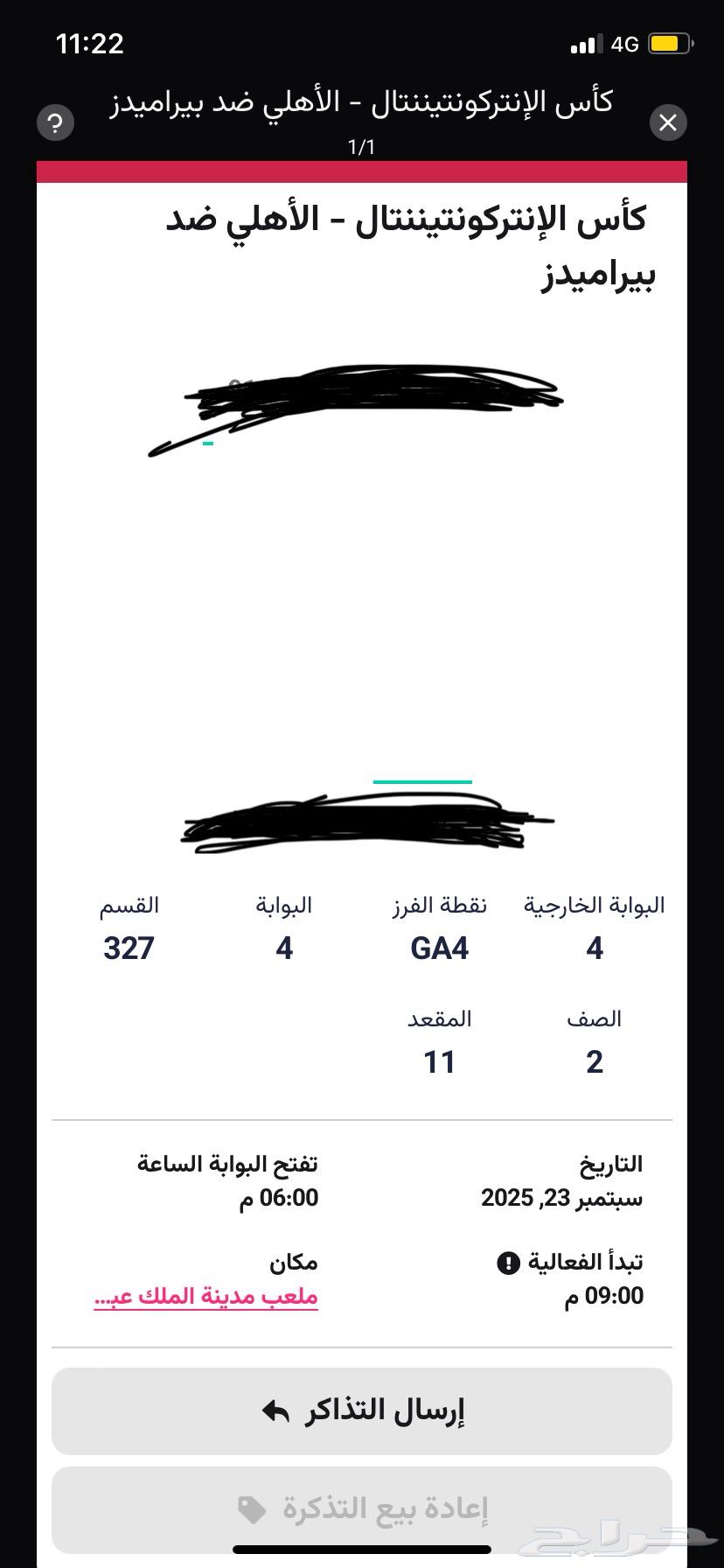
Task: Tap the القسم section value 327
Action: coord(129,948)
